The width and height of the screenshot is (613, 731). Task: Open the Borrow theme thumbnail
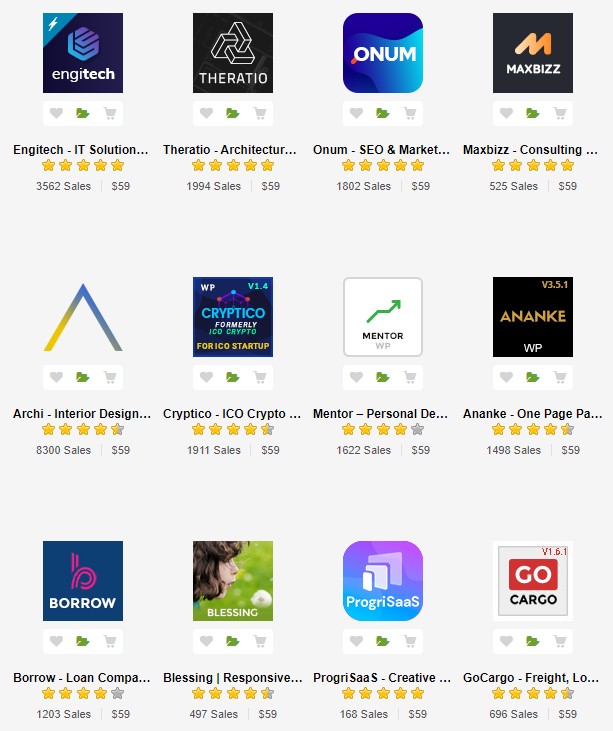tap(83, 581)
